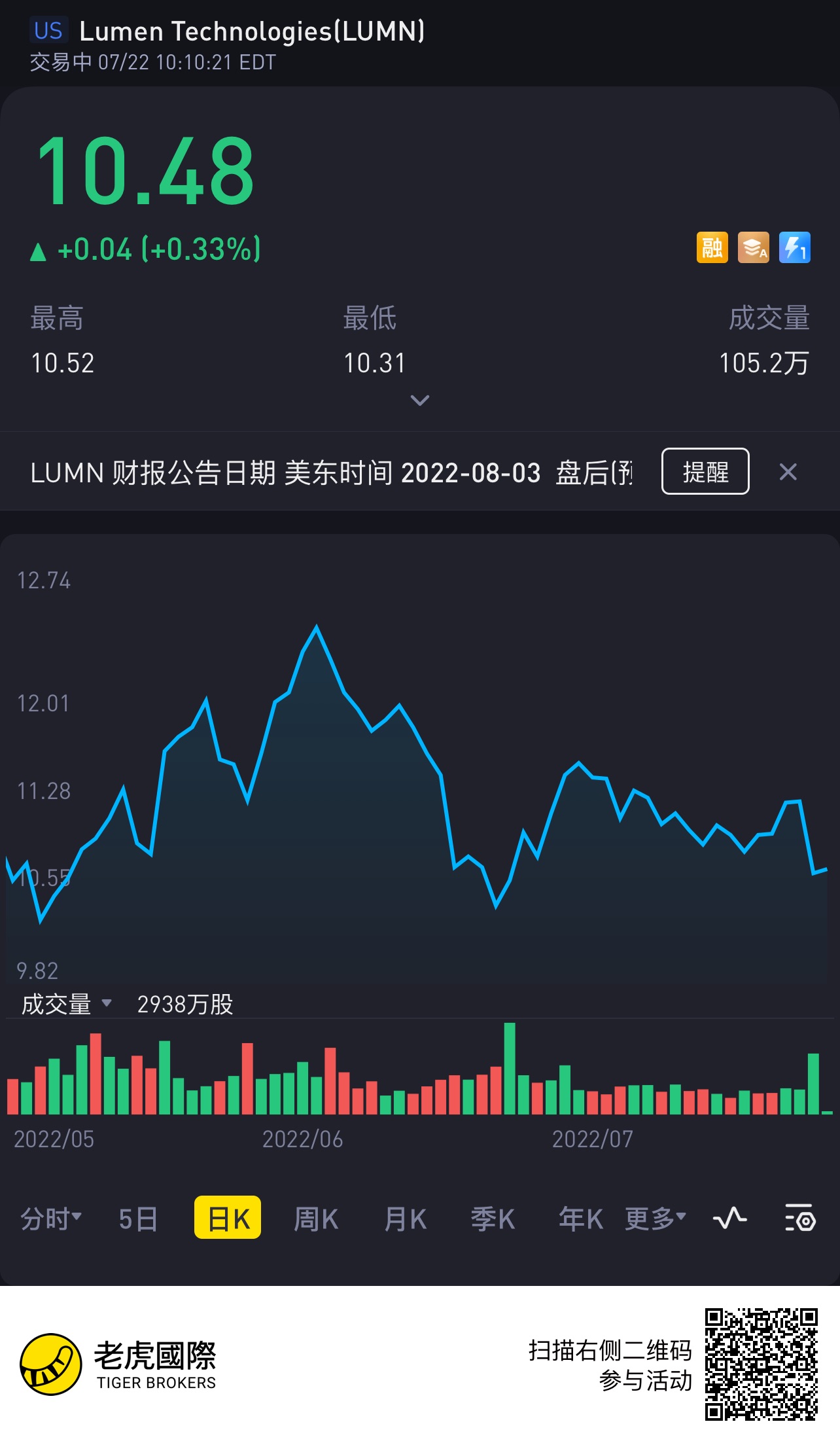
Task: Switch to the 周K chart
Action: click(x=316, y=1219)
